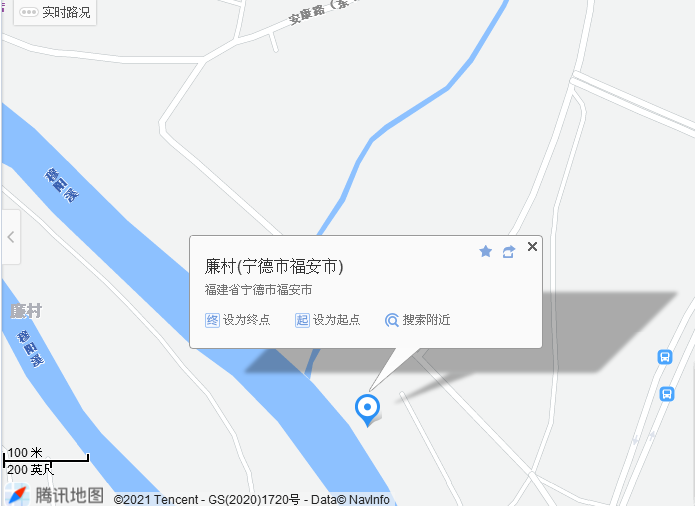
Task: Close the 廉村 info popup
Action: click(532, 246)
